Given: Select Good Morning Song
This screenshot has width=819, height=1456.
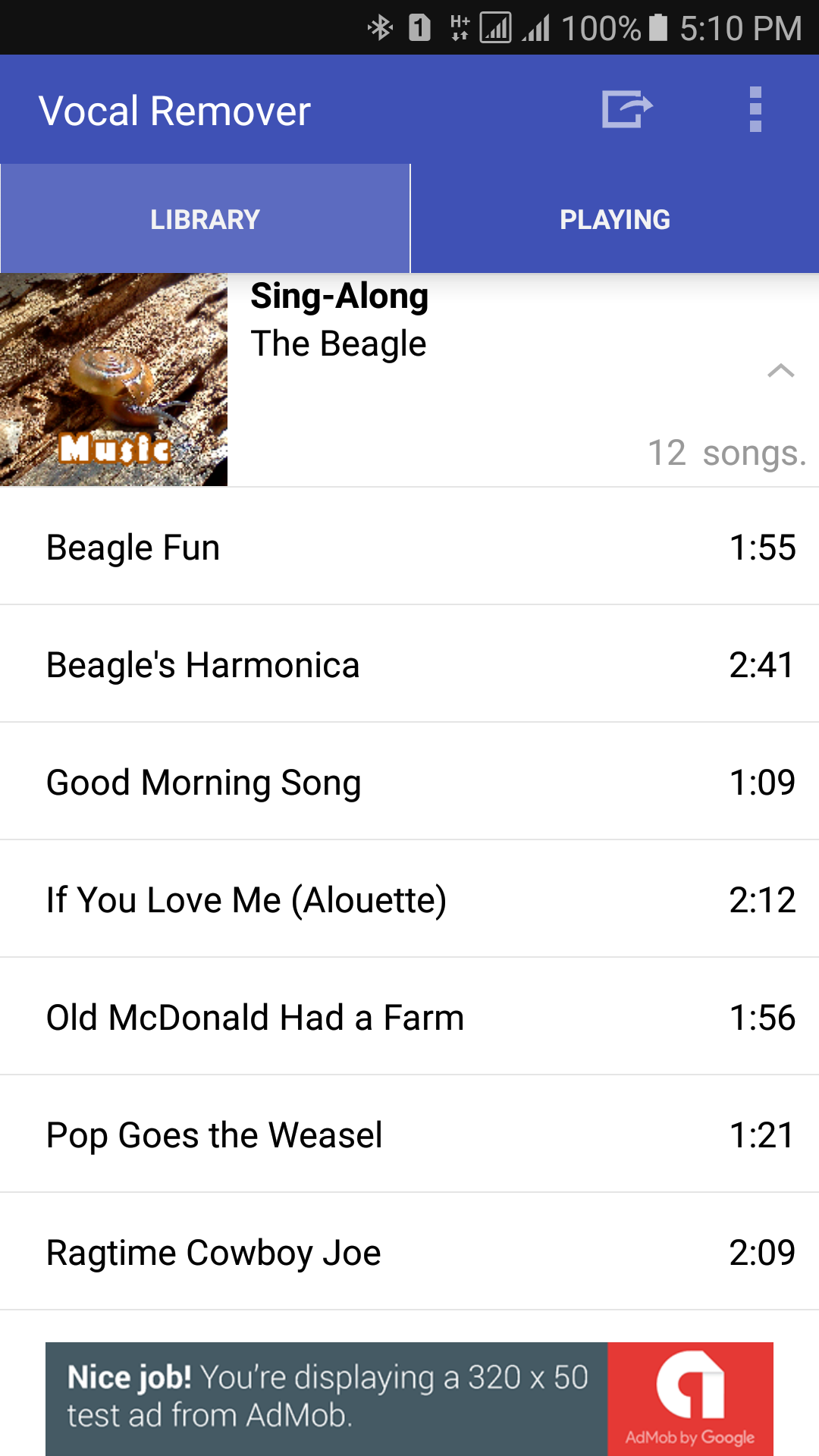Looking at the screenshot, I should (409, 782).
